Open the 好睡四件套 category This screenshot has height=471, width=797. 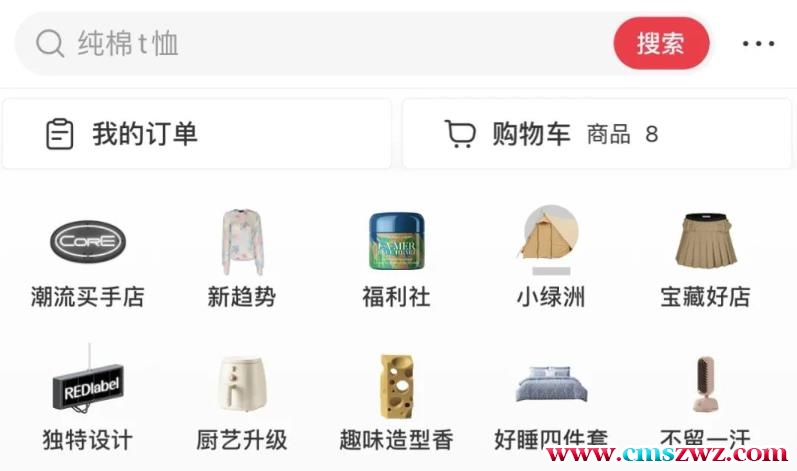click(x=550, y=400)
